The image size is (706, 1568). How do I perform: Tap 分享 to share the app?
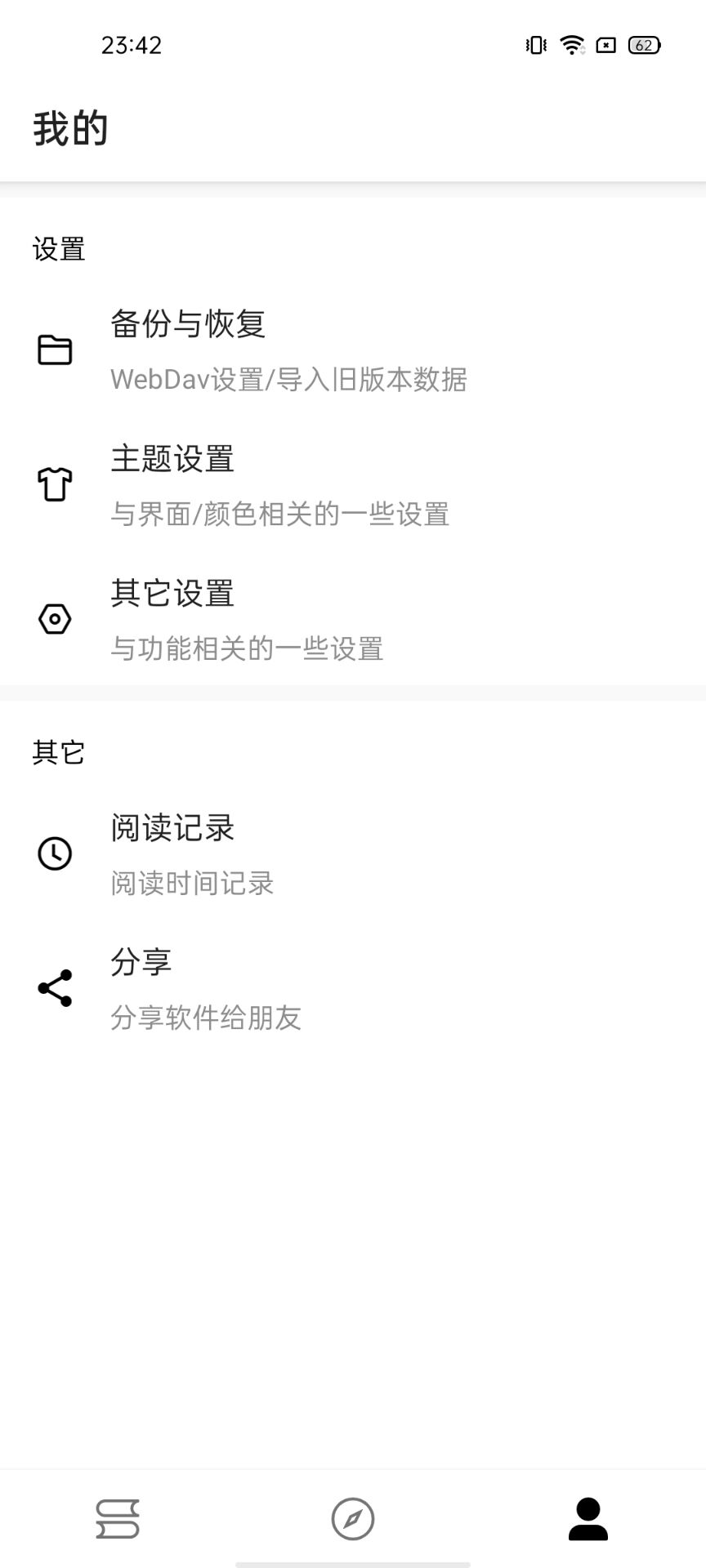point(353,988)
